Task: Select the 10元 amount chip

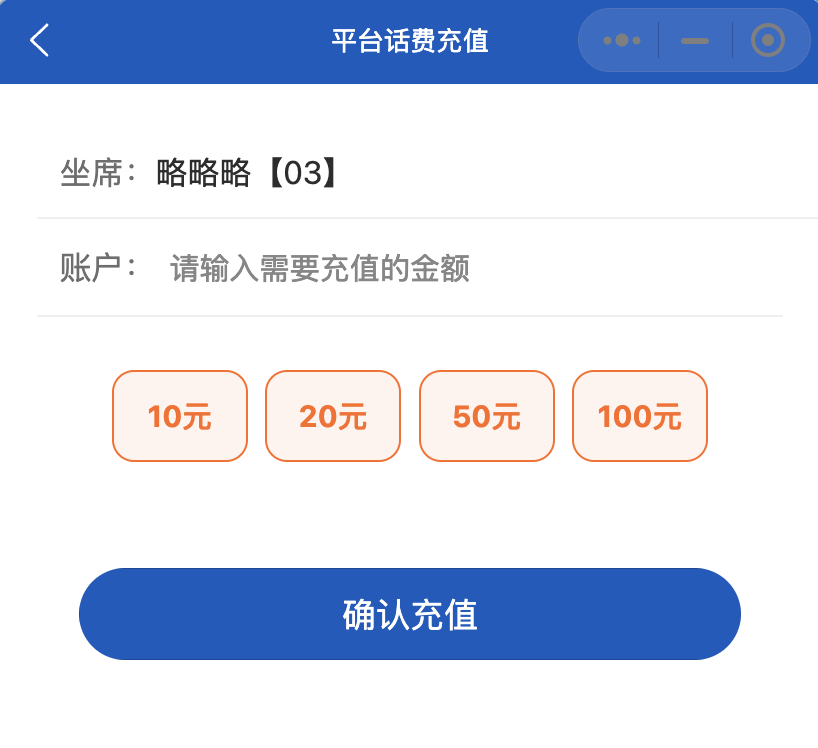Action: pyautogui.click(x=180, y=416)
